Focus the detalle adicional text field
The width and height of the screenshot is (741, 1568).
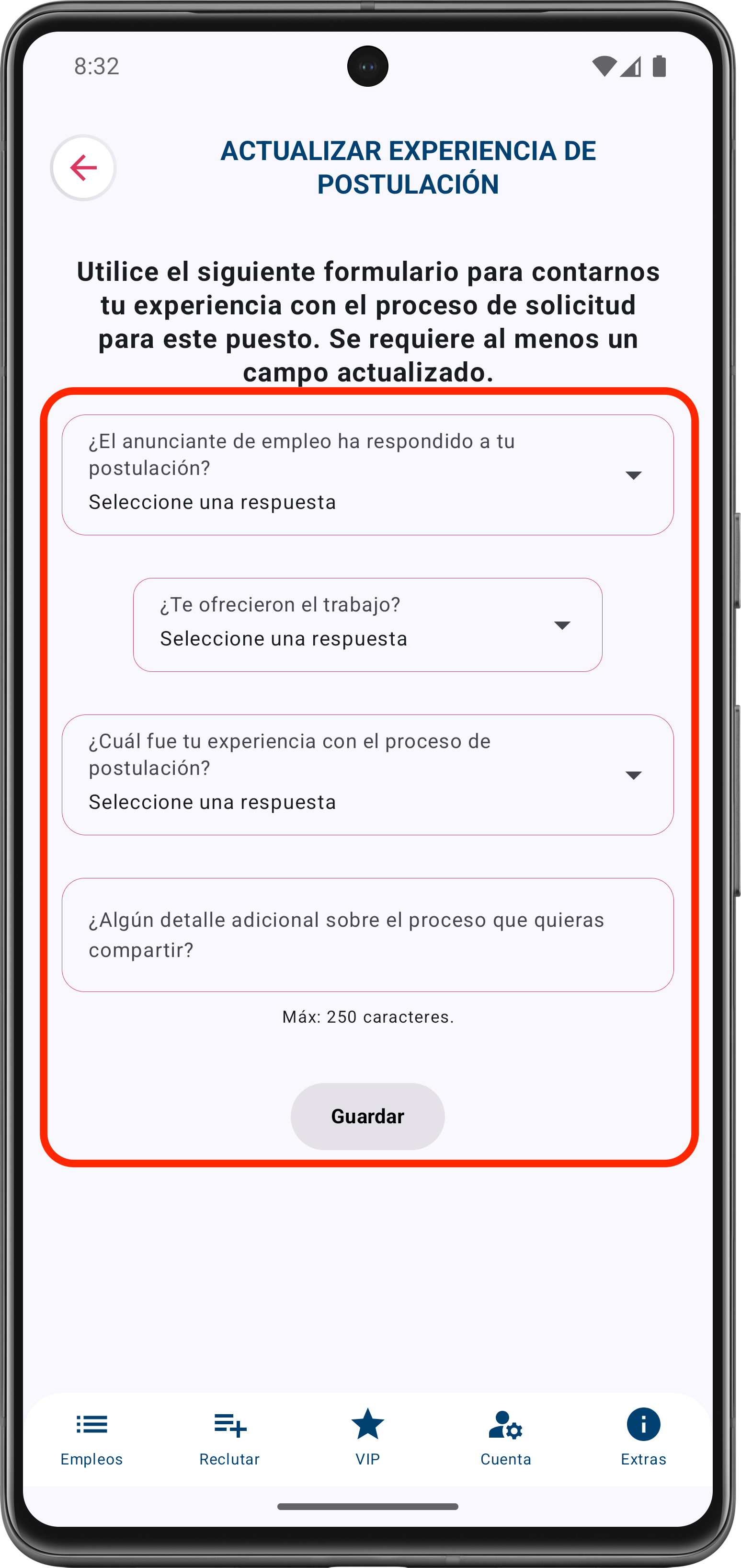coord(367,935)
